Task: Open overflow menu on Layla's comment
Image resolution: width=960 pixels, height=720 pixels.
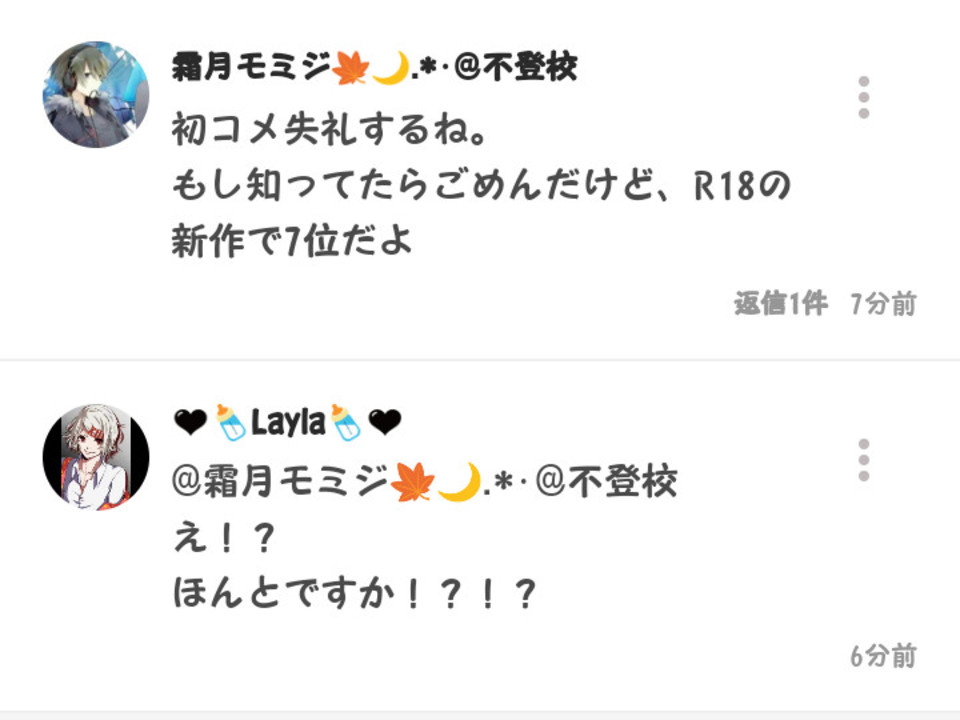Action: tap(863, 459)
